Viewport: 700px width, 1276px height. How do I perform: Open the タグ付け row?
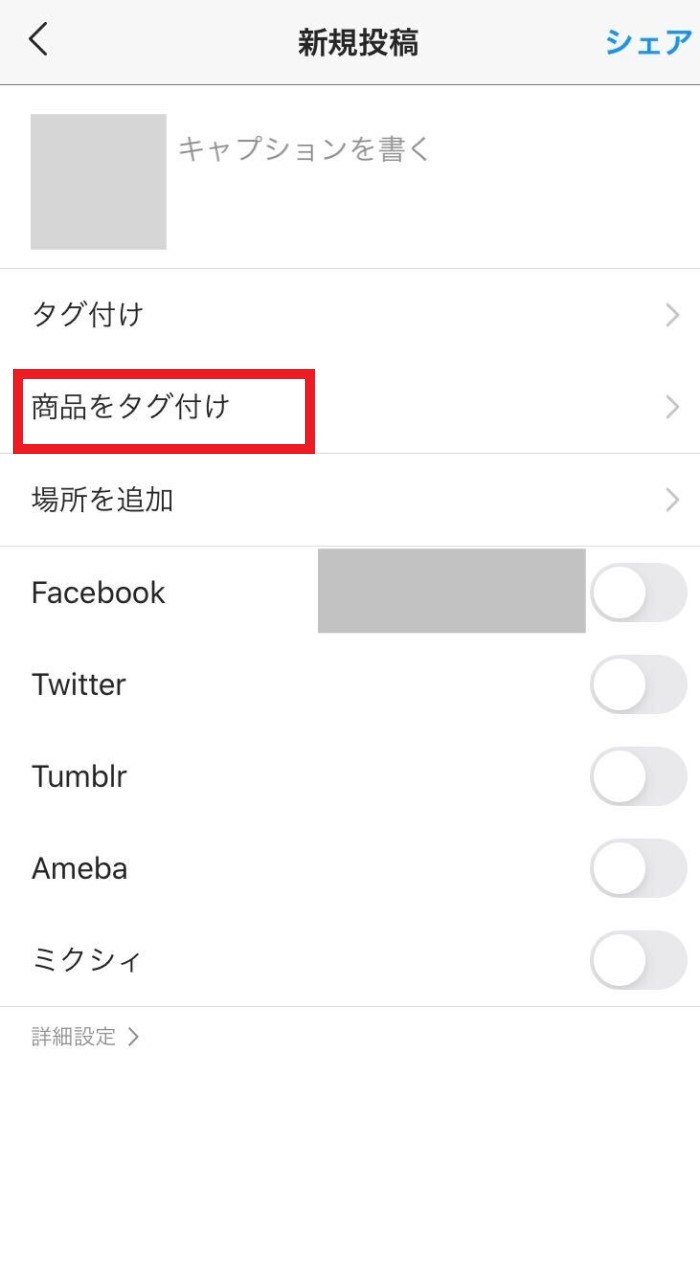350,315
